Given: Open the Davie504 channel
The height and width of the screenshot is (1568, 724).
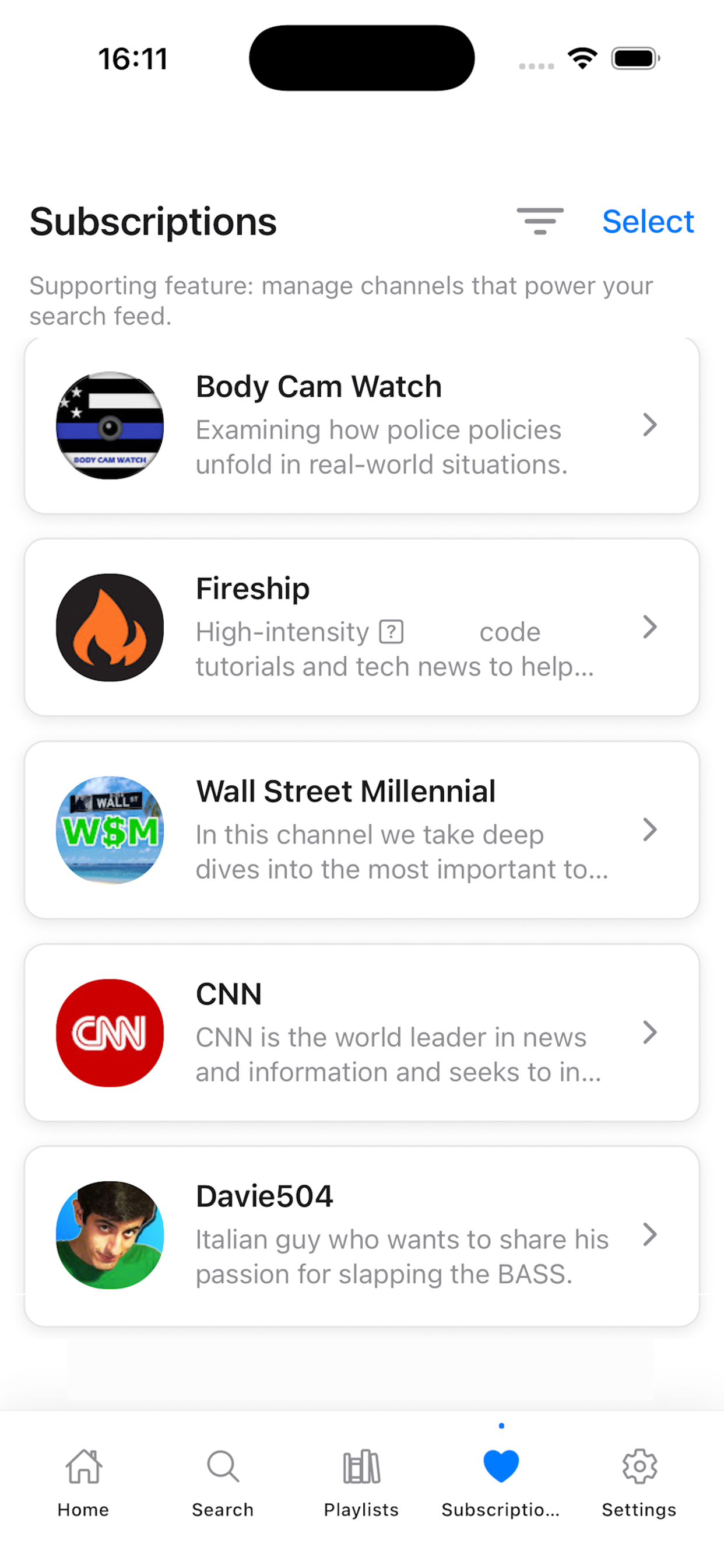Looking at the screenshot, I should (362, 1235).
